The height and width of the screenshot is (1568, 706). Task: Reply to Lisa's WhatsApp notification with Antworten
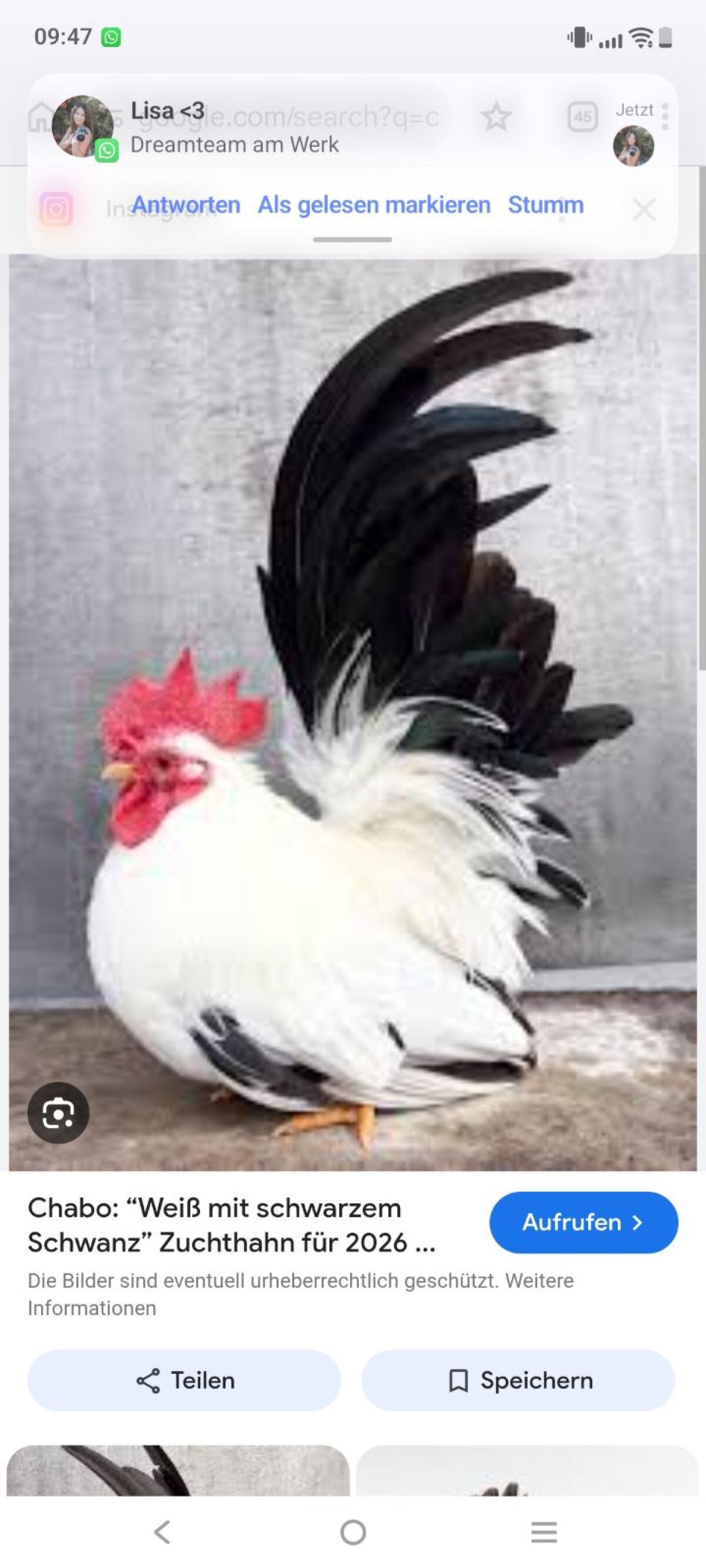186,205
